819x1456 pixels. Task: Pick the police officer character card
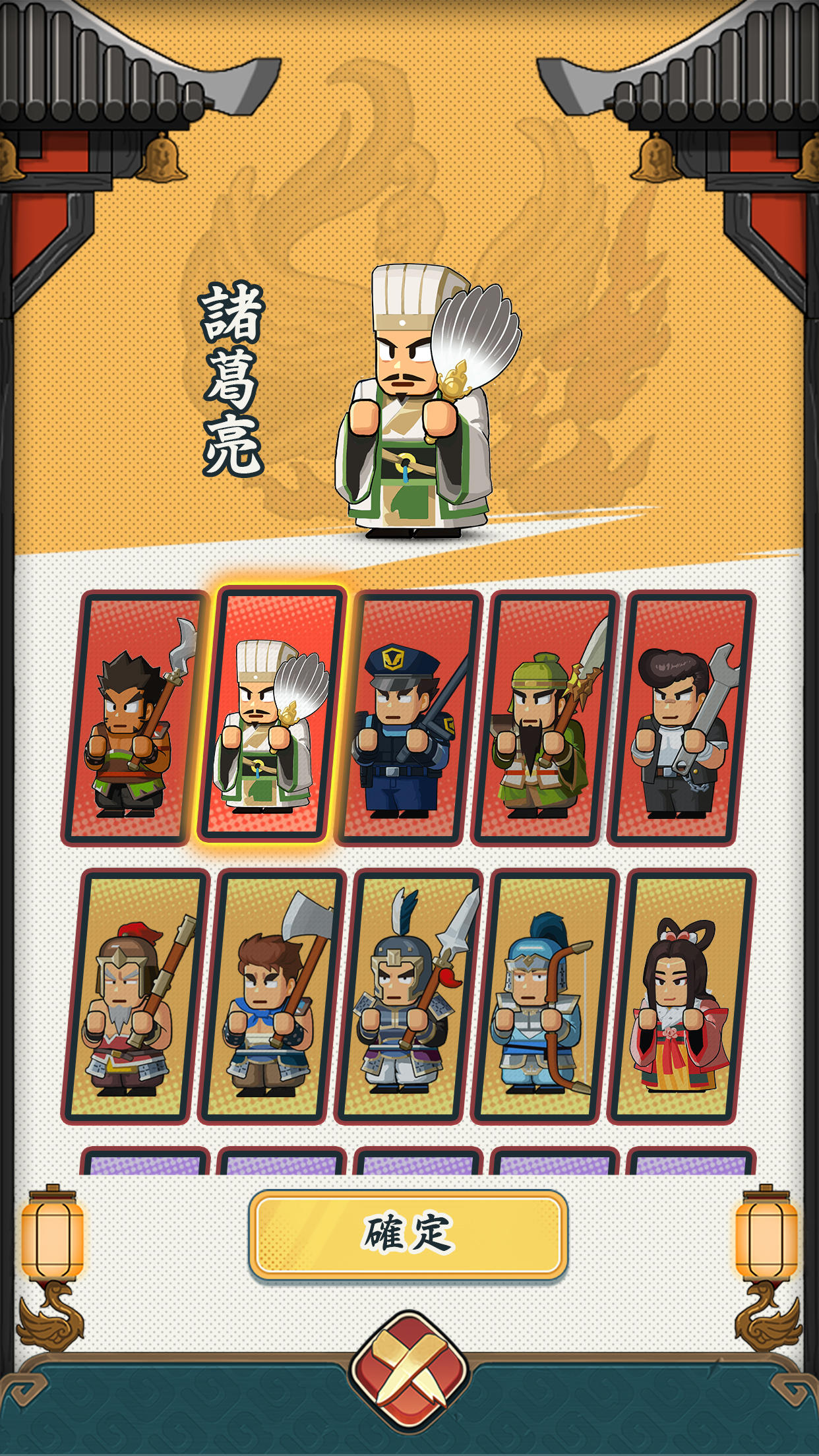pos(408,719)
